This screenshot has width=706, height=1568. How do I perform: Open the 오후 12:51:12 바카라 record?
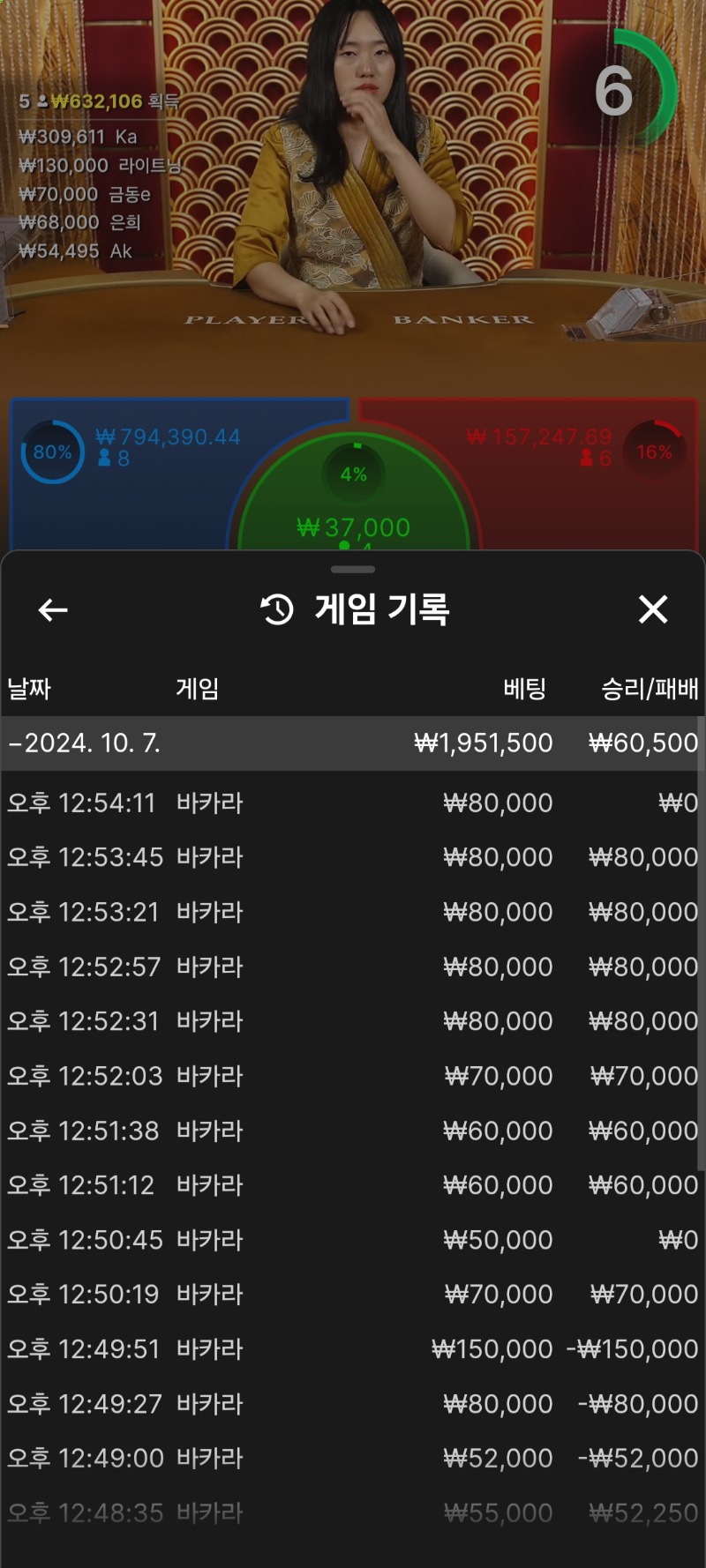pos(351,1185)
